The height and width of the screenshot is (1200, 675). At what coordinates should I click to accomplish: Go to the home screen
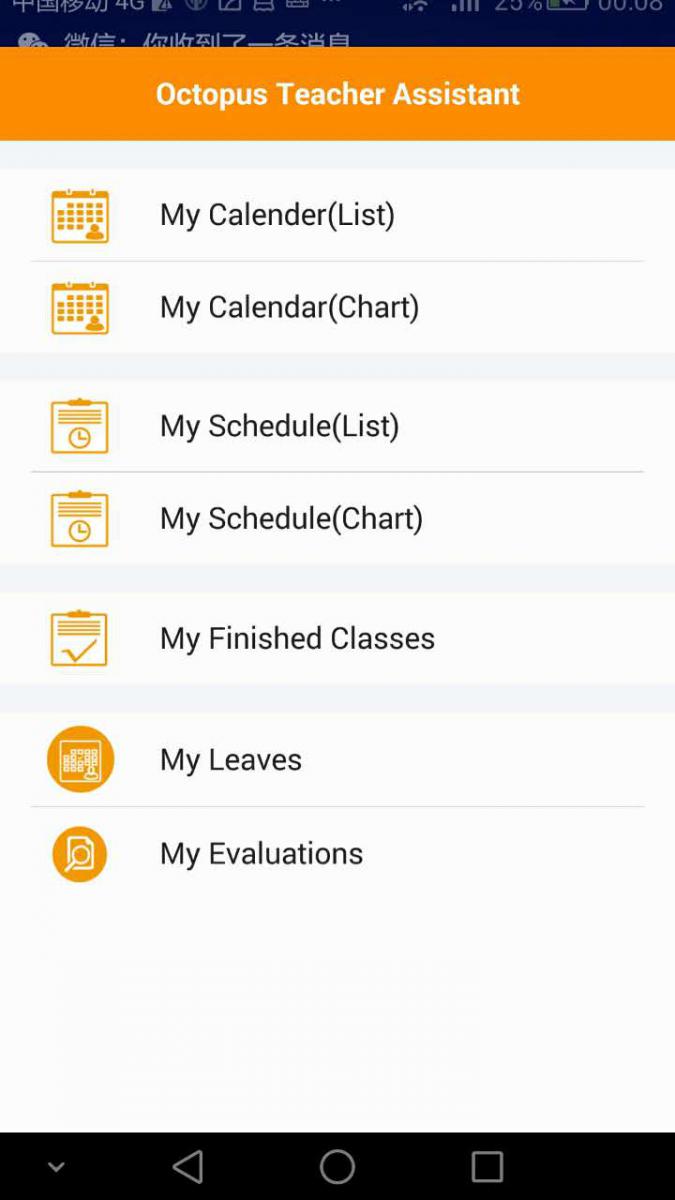coord(337,1167)
